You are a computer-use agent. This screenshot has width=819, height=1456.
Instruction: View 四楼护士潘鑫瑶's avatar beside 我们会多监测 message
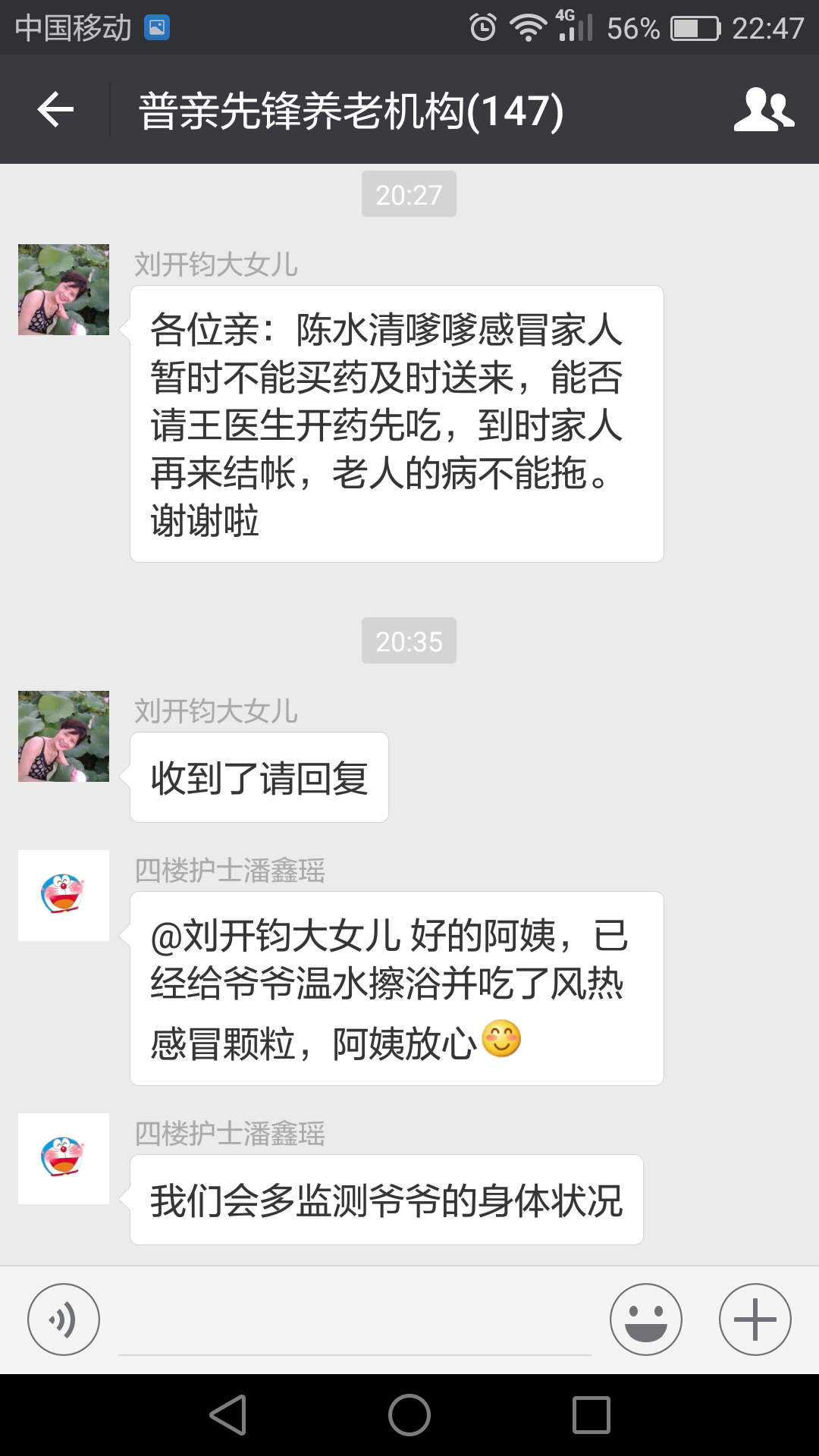point(64,1159)
